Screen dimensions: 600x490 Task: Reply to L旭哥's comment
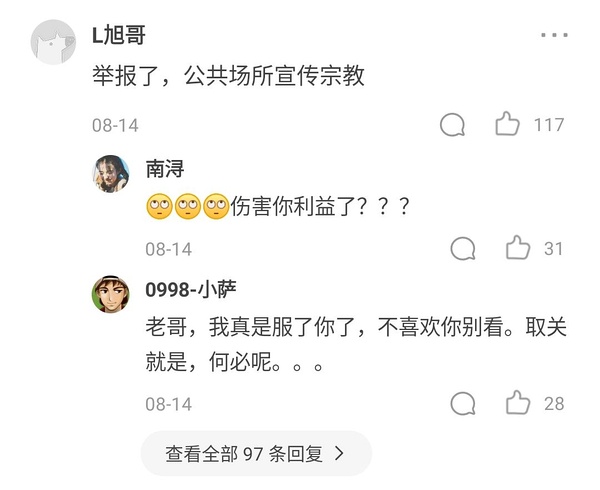(453, 125)
